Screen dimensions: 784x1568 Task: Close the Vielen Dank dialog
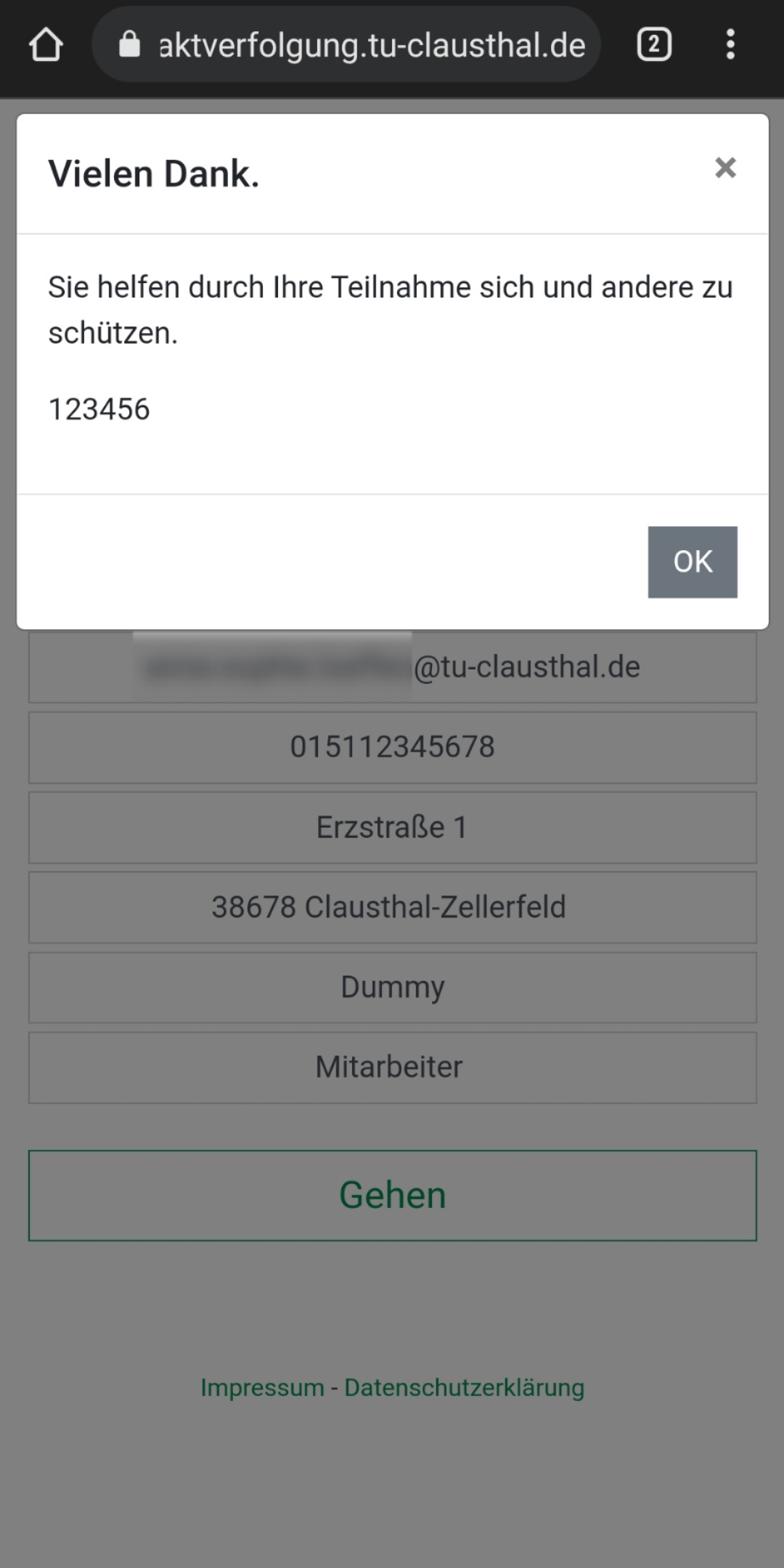pos(725,168)
